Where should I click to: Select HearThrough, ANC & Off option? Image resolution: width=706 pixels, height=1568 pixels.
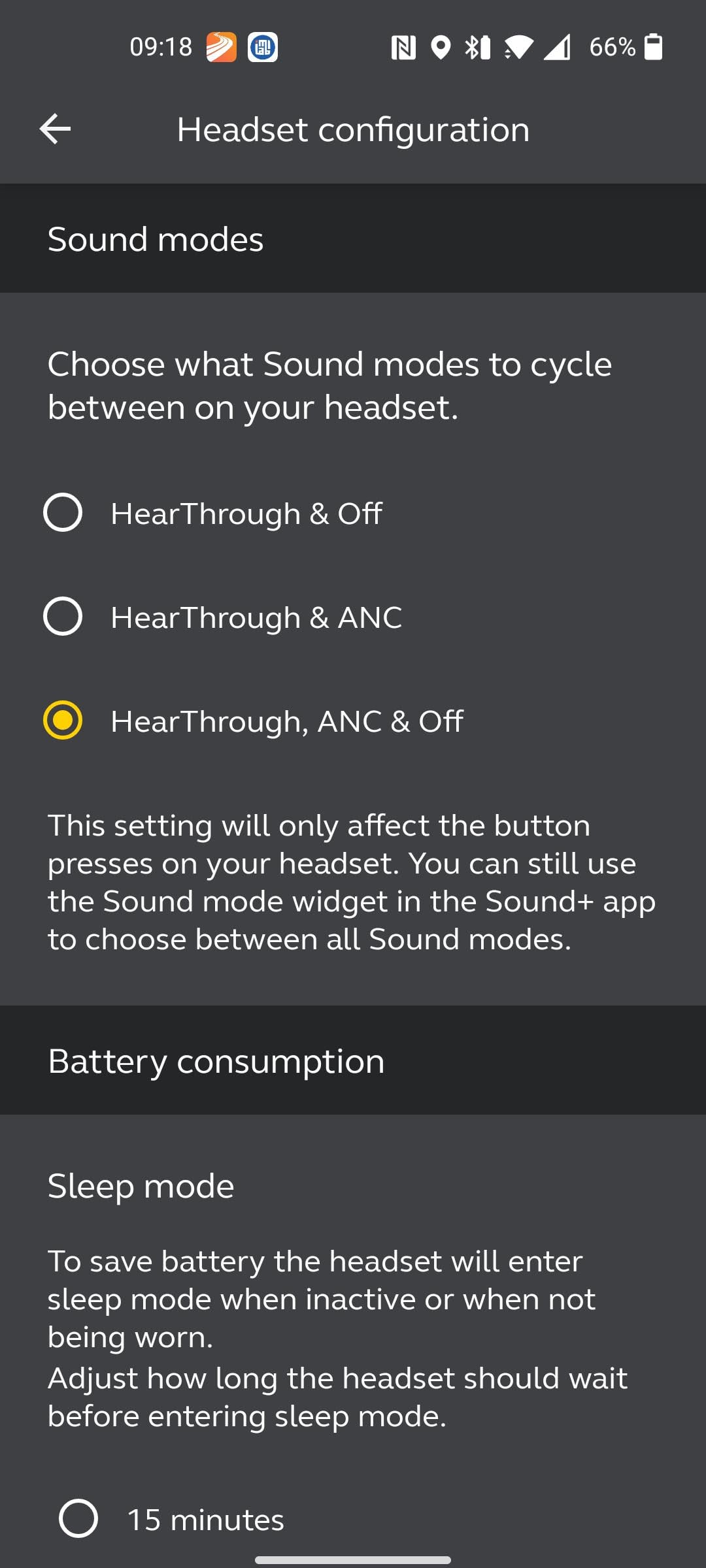pyautogui.click(x=63, y=720)
